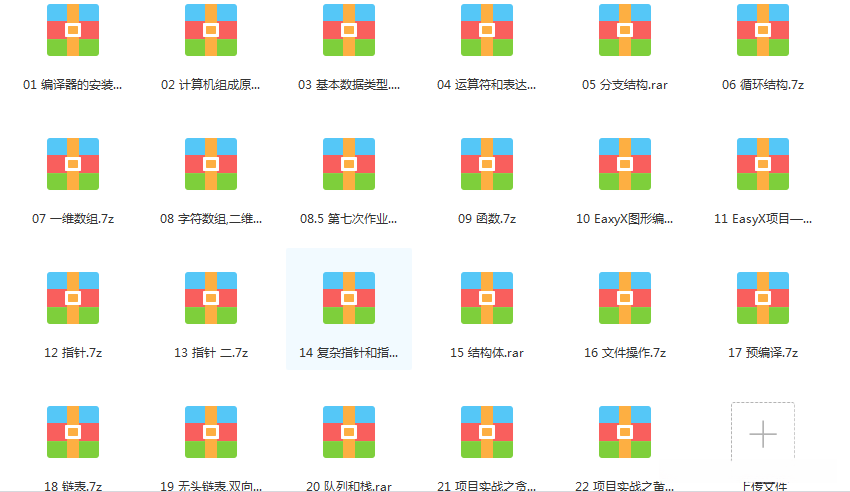This screenshot has height=492, width=850.
Task: Open the 10 EaxyX图形编程 archive
Action: point(625,164)
